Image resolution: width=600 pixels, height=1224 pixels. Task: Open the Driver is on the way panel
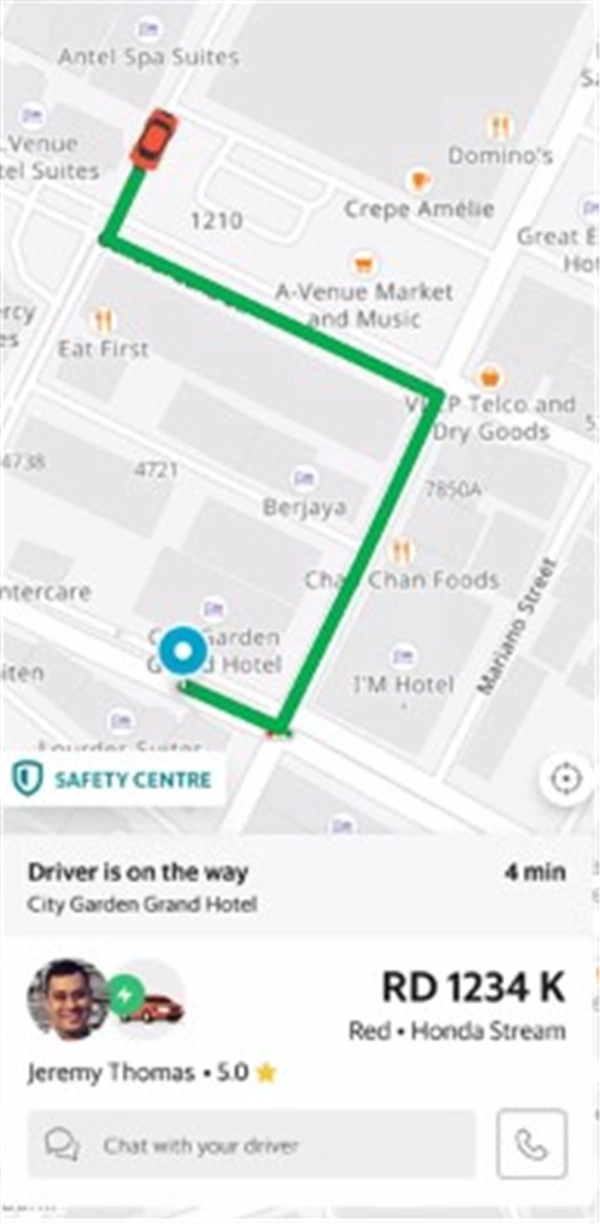pyautogui.click(x=296, y=886)
